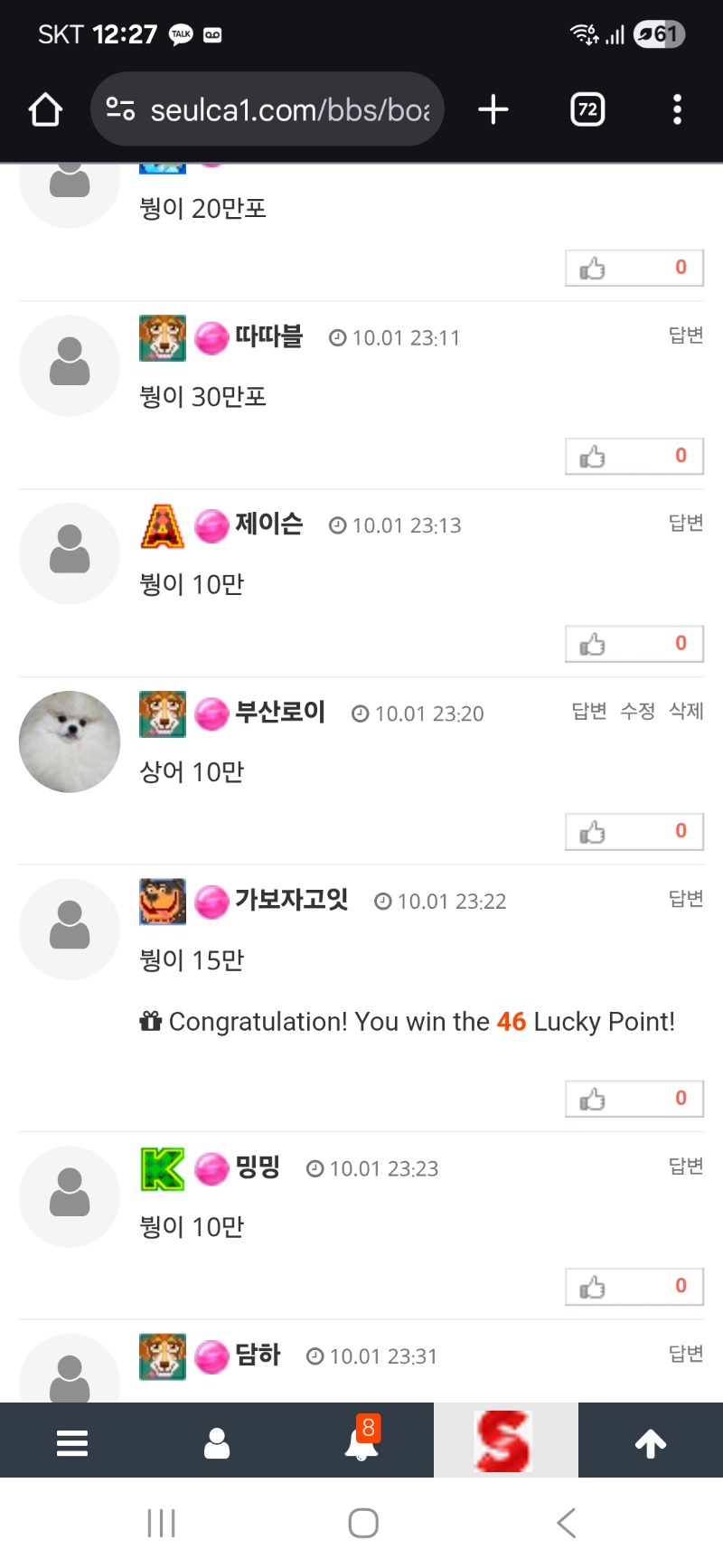Like 부산로이's 상어 10만 comment
723x1568 pixels.
[634, 832]
